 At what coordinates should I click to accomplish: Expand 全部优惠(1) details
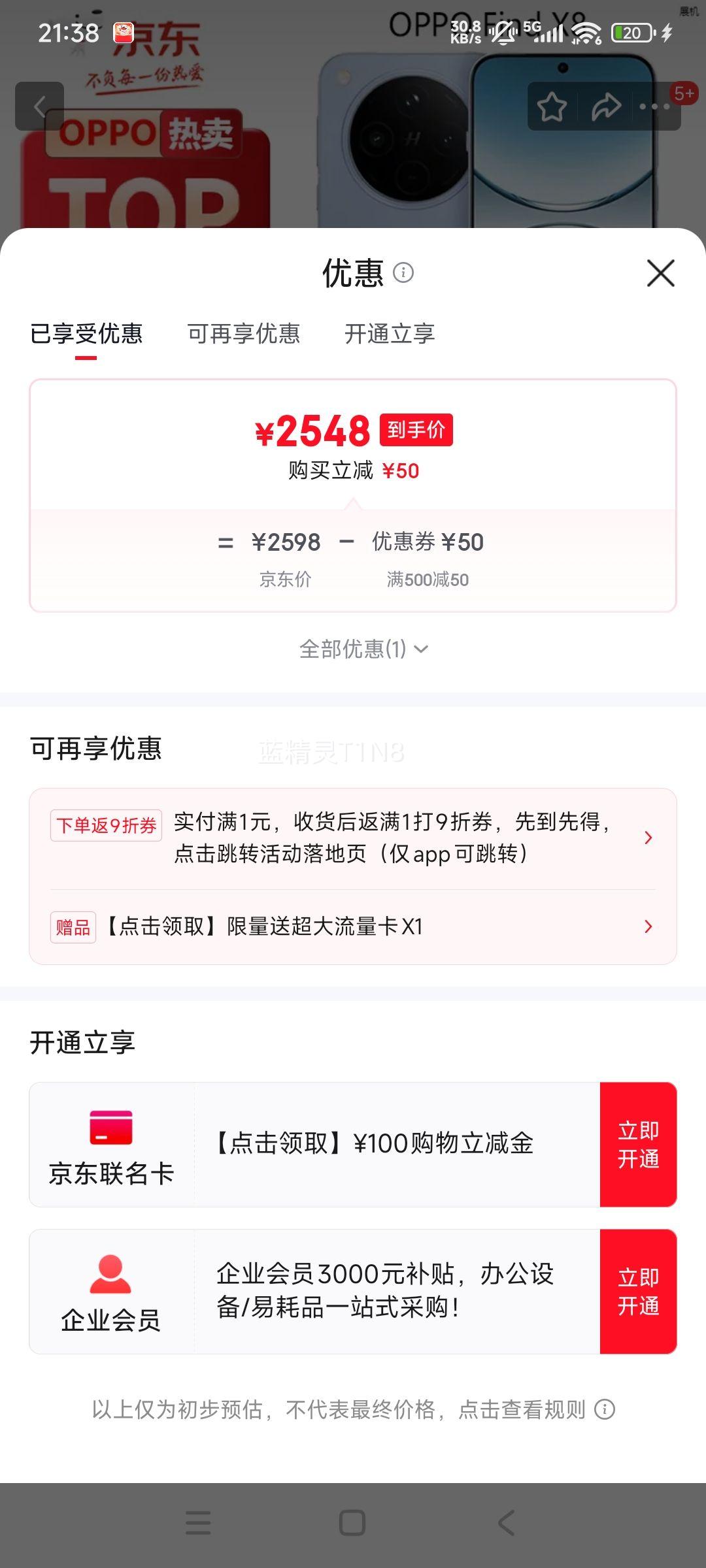362,648
